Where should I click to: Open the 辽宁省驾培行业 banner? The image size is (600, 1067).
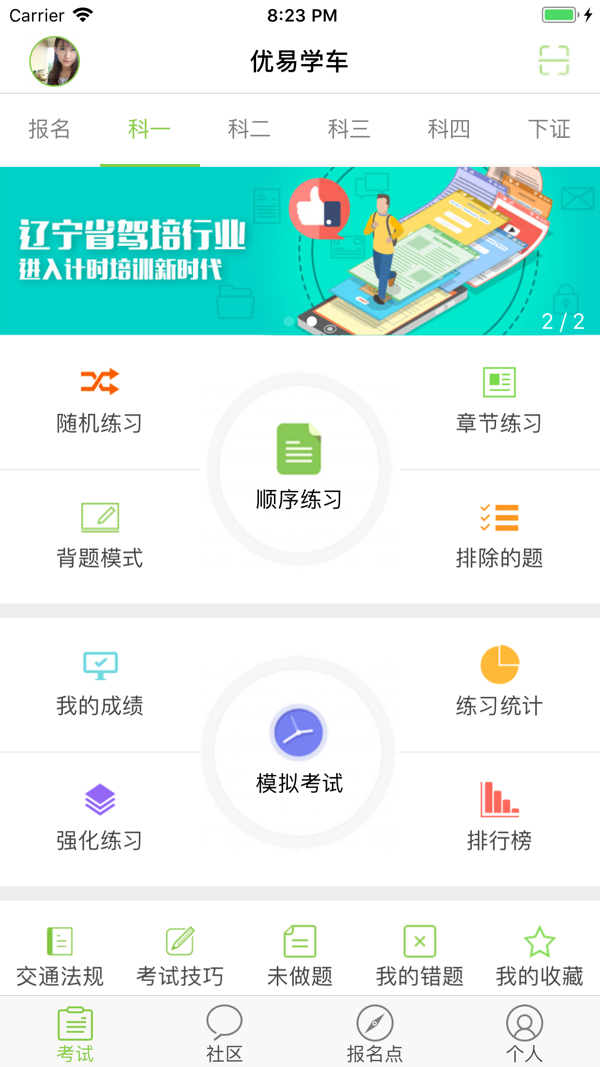click(x=300, y=250)
